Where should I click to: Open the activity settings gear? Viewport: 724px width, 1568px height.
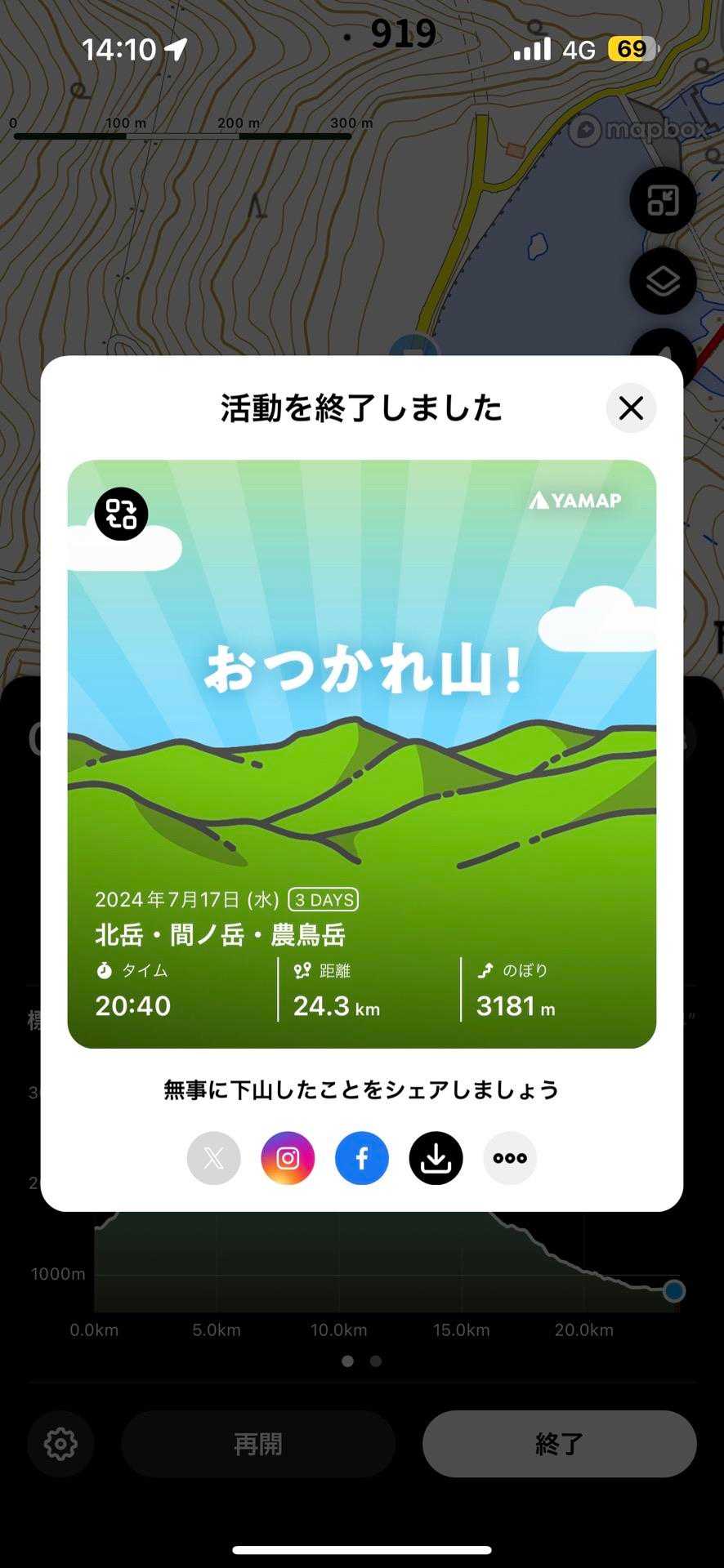pyautogui.click(x=60, y=1444)
